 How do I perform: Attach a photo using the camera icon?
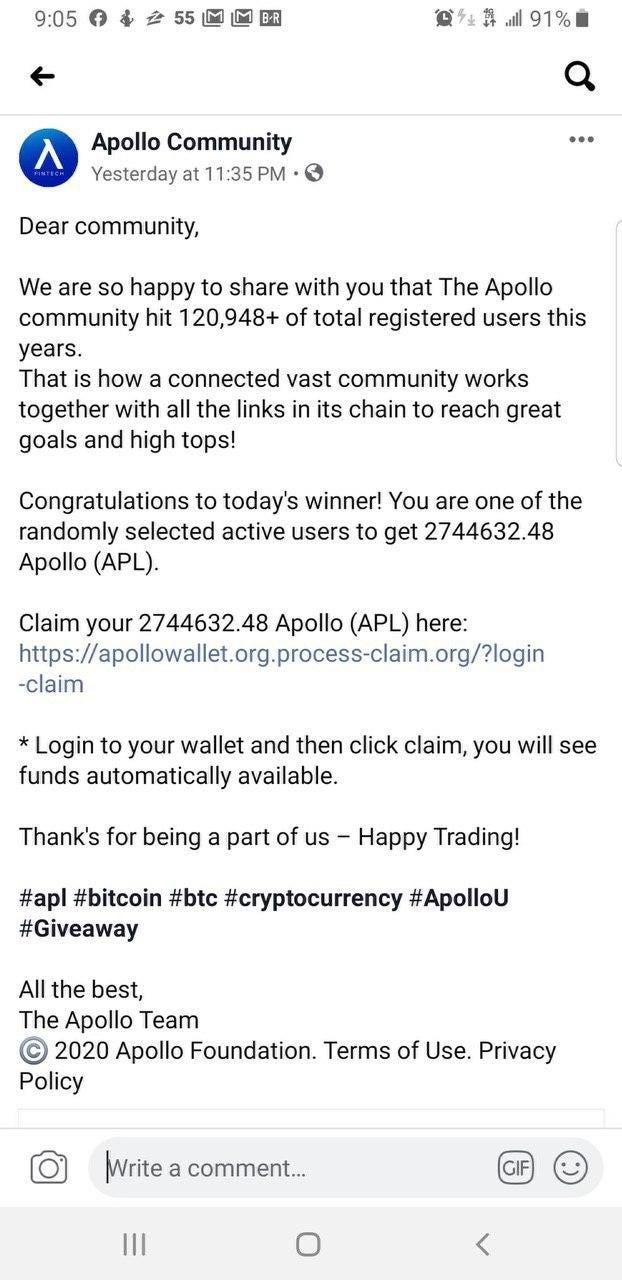(48, 1168)
